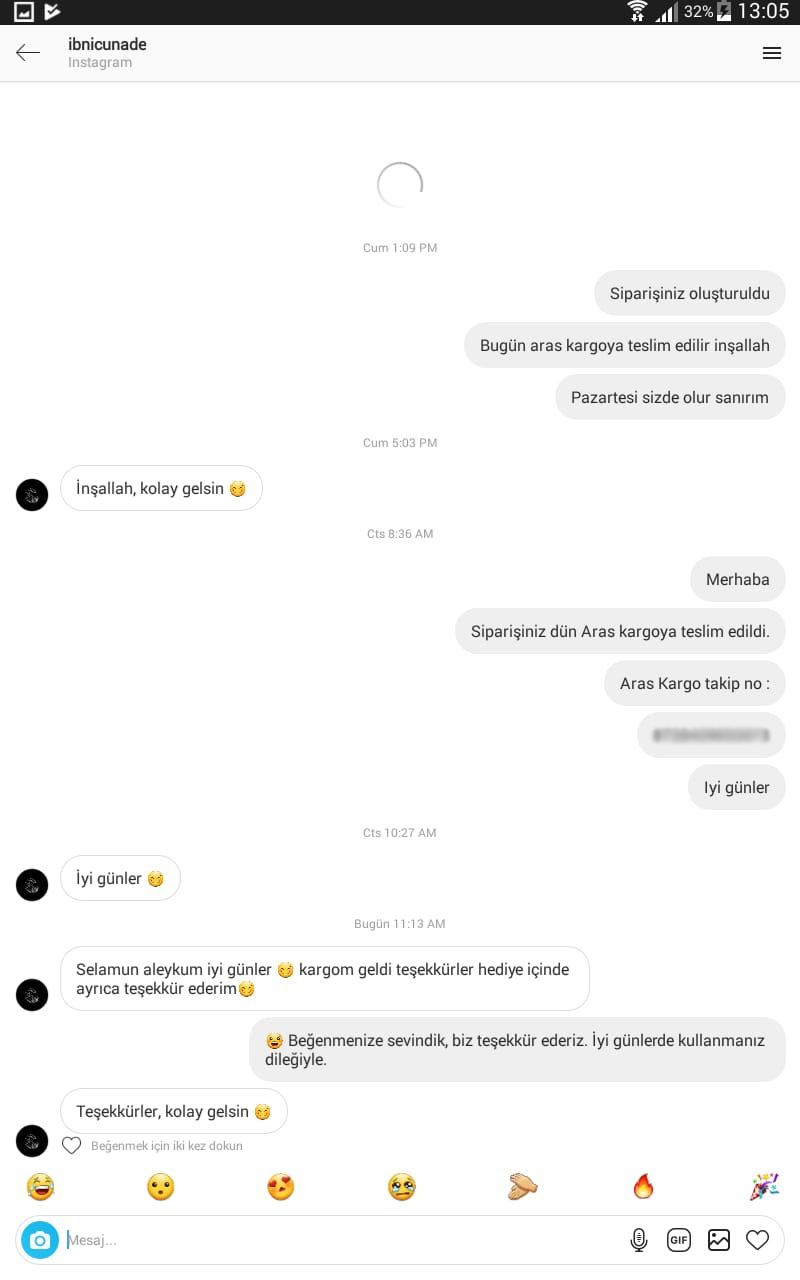800x1280 pixels.
Task: Record a voice message with the microphone
Action: click(639, 1240)
